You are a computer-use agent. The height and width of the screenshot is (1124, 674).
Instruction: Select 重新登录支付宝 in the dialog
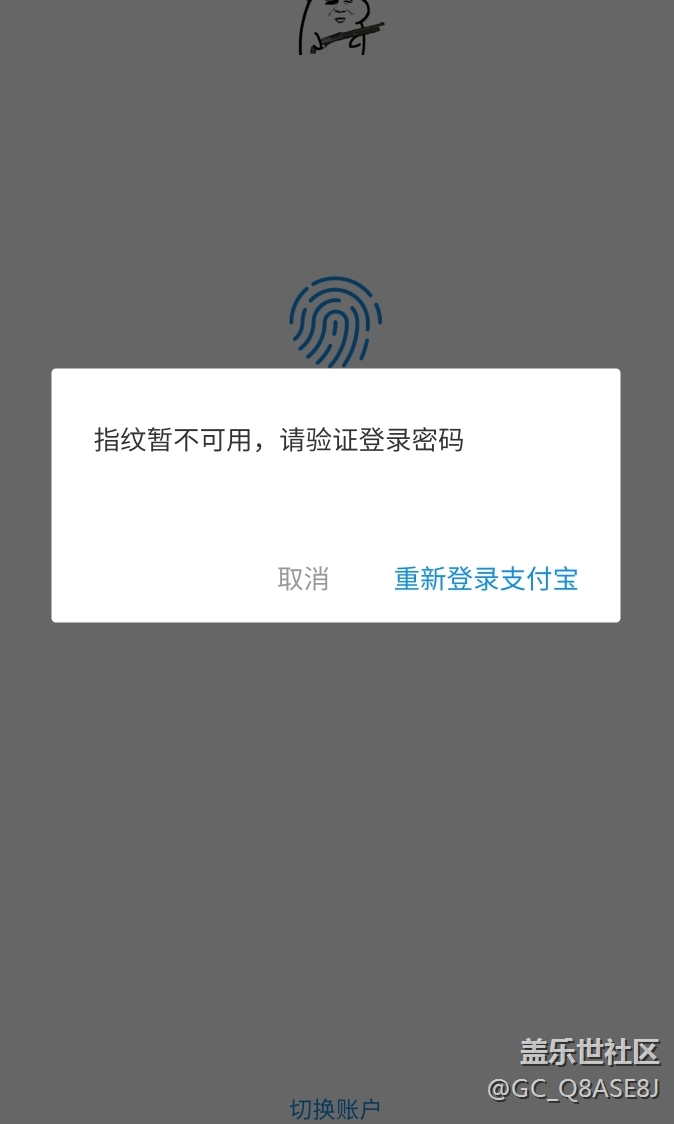486,579
